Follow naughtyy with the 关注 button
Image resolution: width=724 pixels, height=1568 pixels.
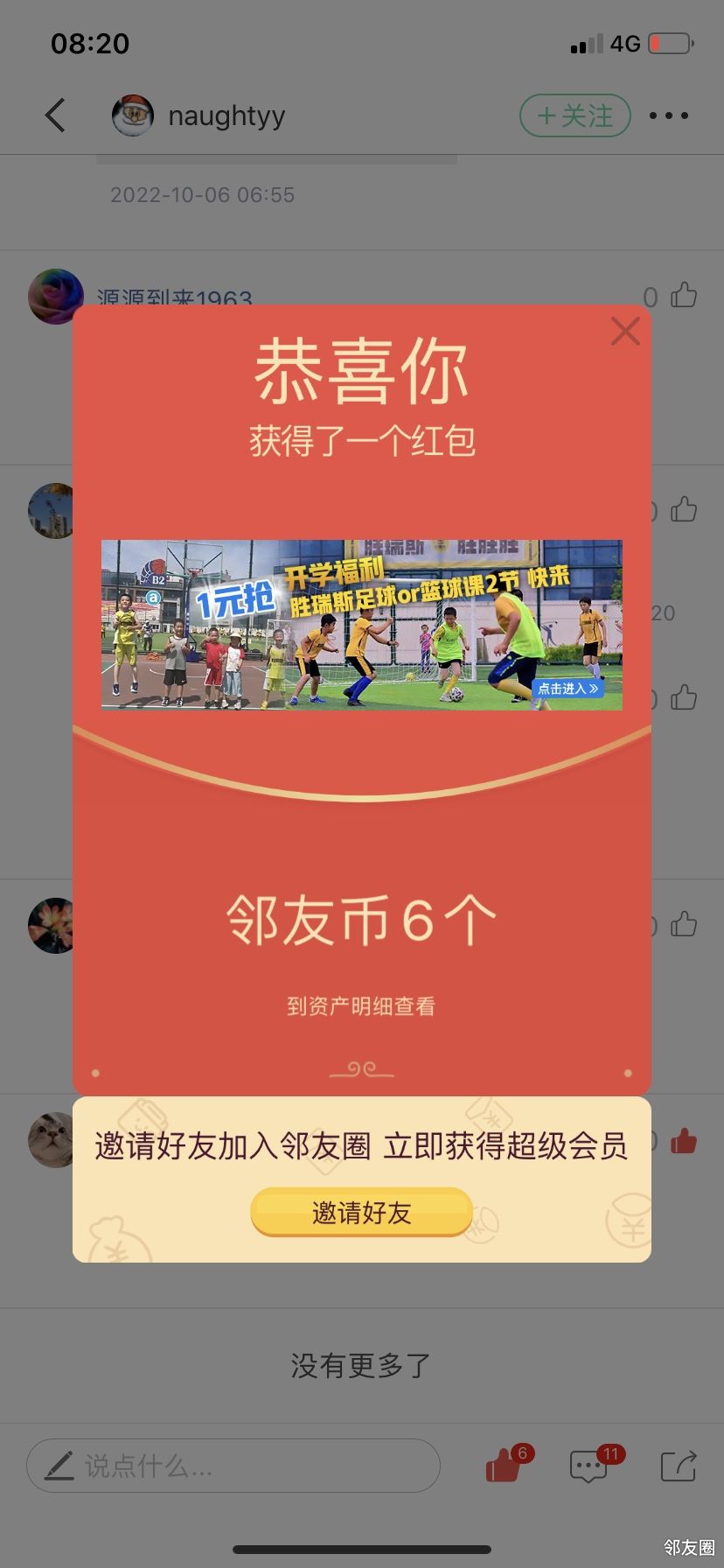coord(574,115)
